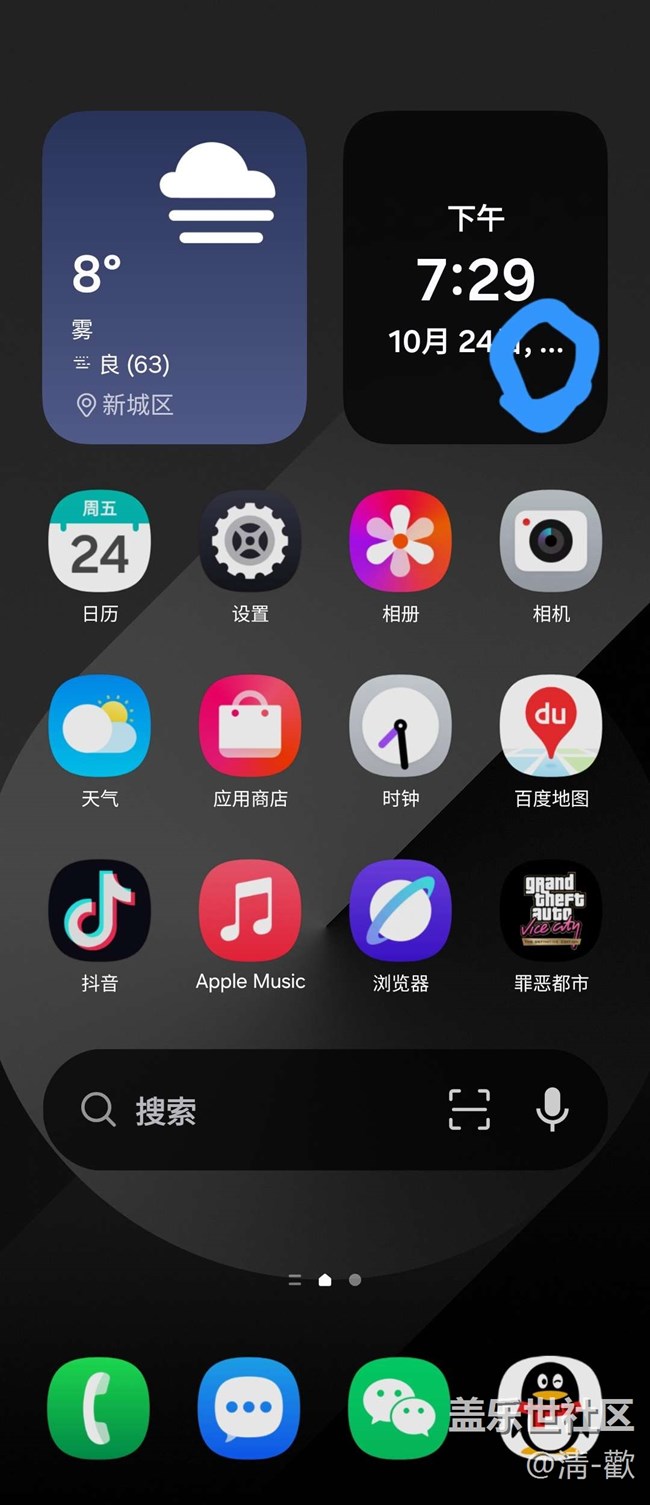Open the clock widget showing 7:29
This screenshot has height=1505, width=650.
click(x=475, y=277)
